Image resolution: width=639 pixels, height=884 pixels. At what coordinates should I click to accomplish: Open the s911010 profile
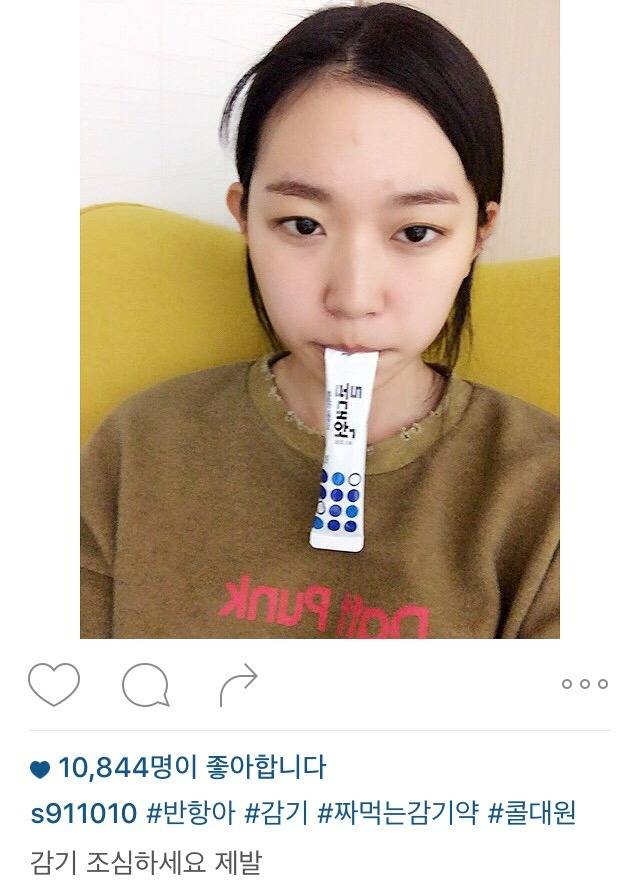82,814
